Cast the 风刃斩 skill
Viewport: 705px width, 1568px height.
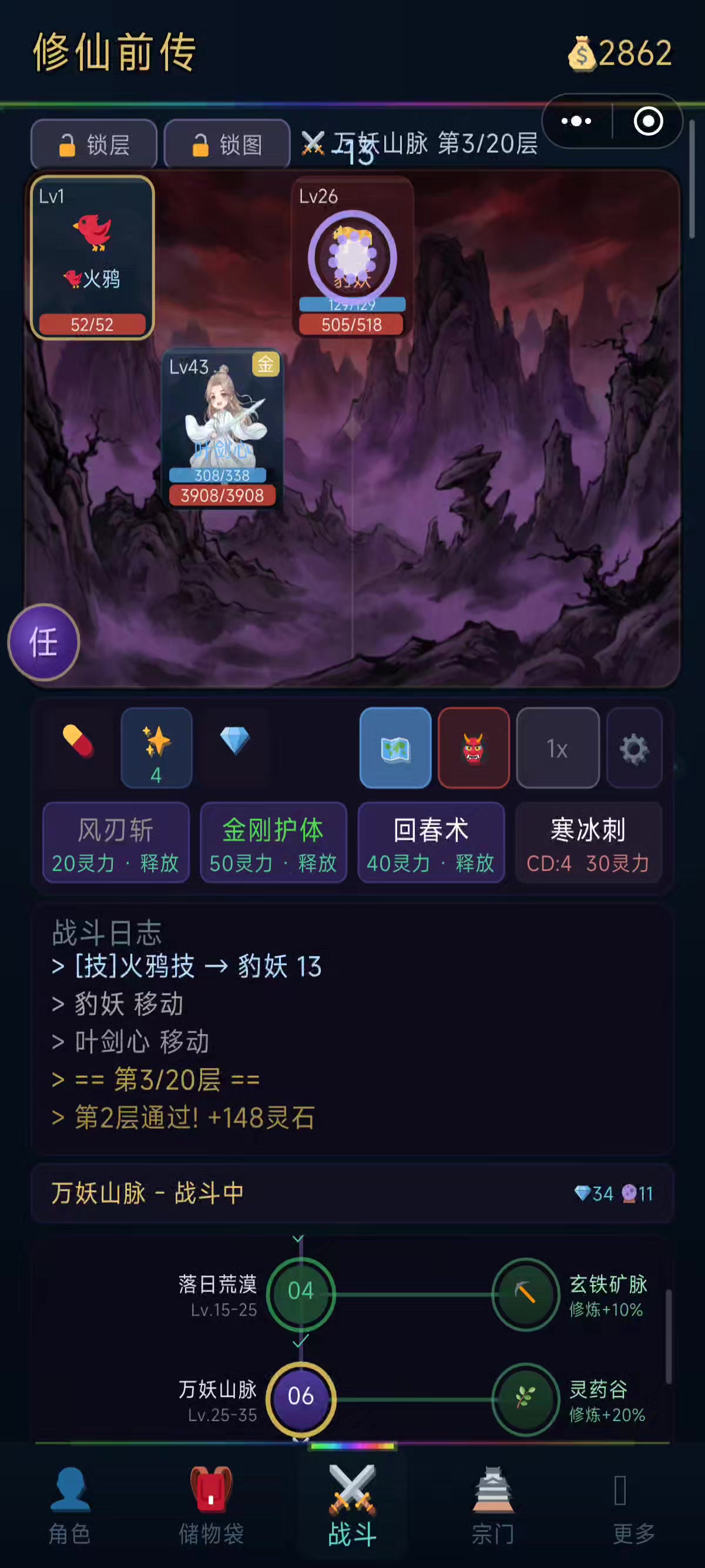(116, 843)
